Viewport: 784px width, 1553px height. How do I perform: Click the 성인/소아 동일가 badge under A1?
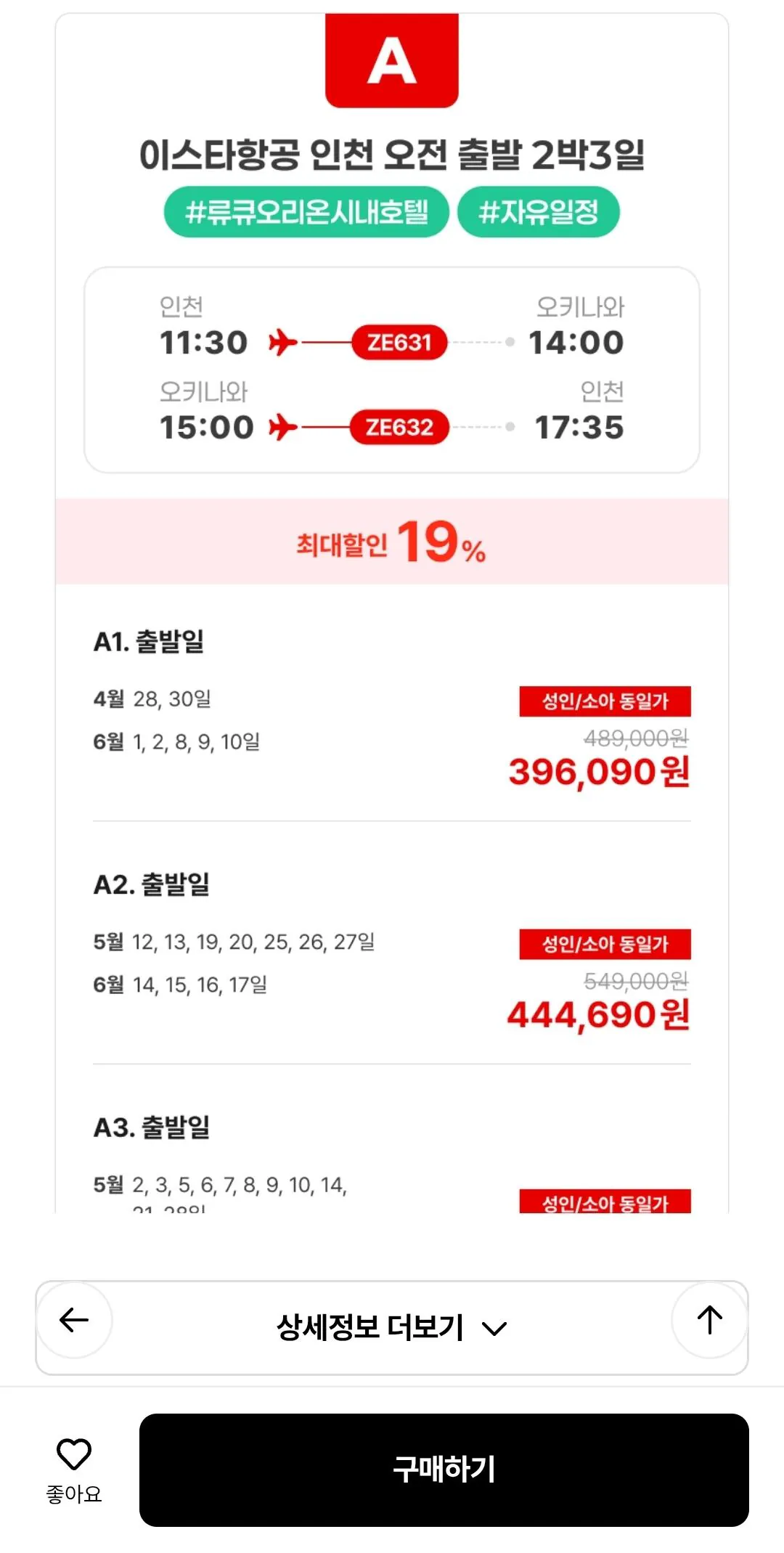click(605, 701)
